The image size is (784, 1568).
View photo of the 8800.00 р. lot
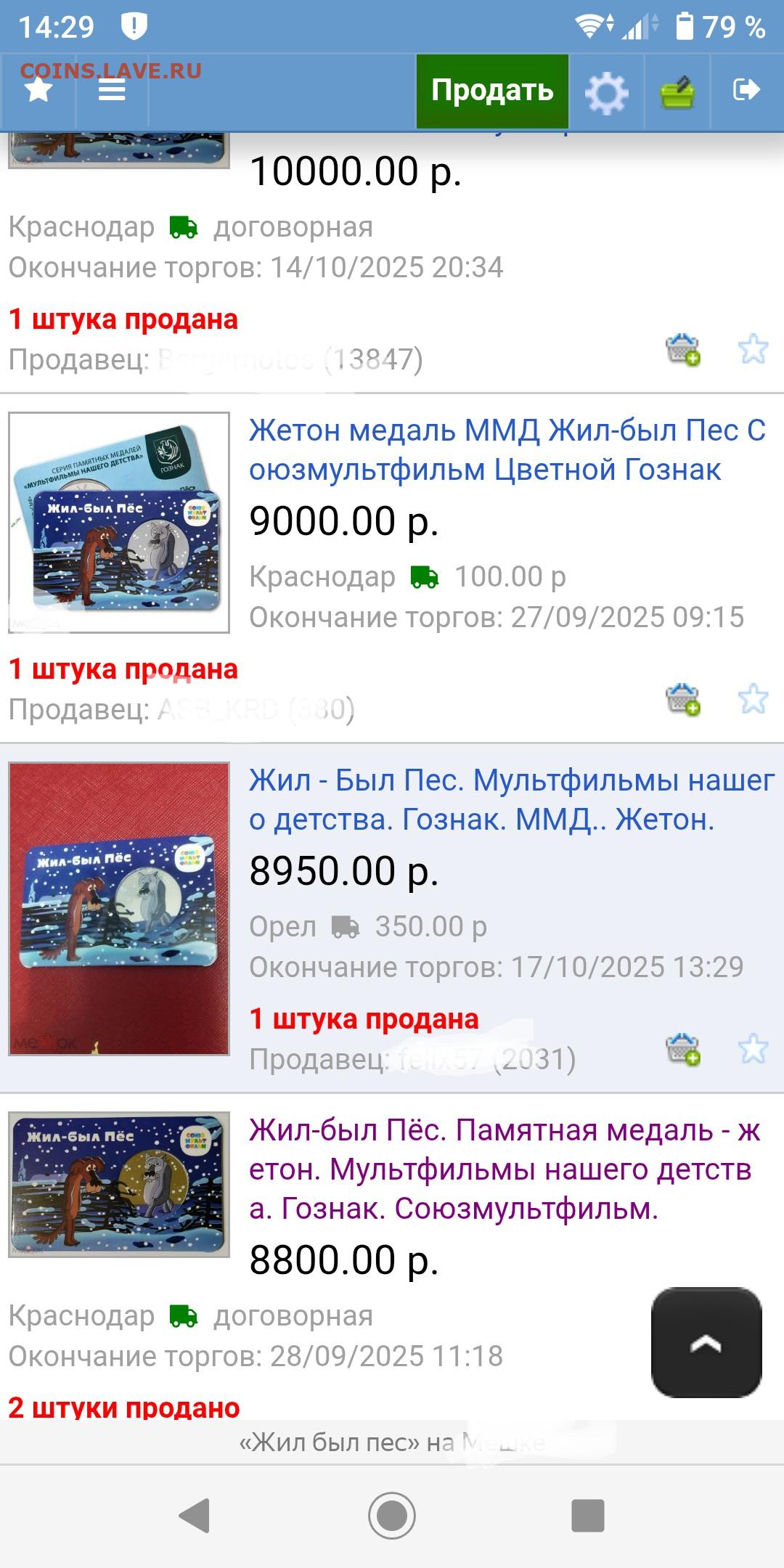coord(119,1184)
